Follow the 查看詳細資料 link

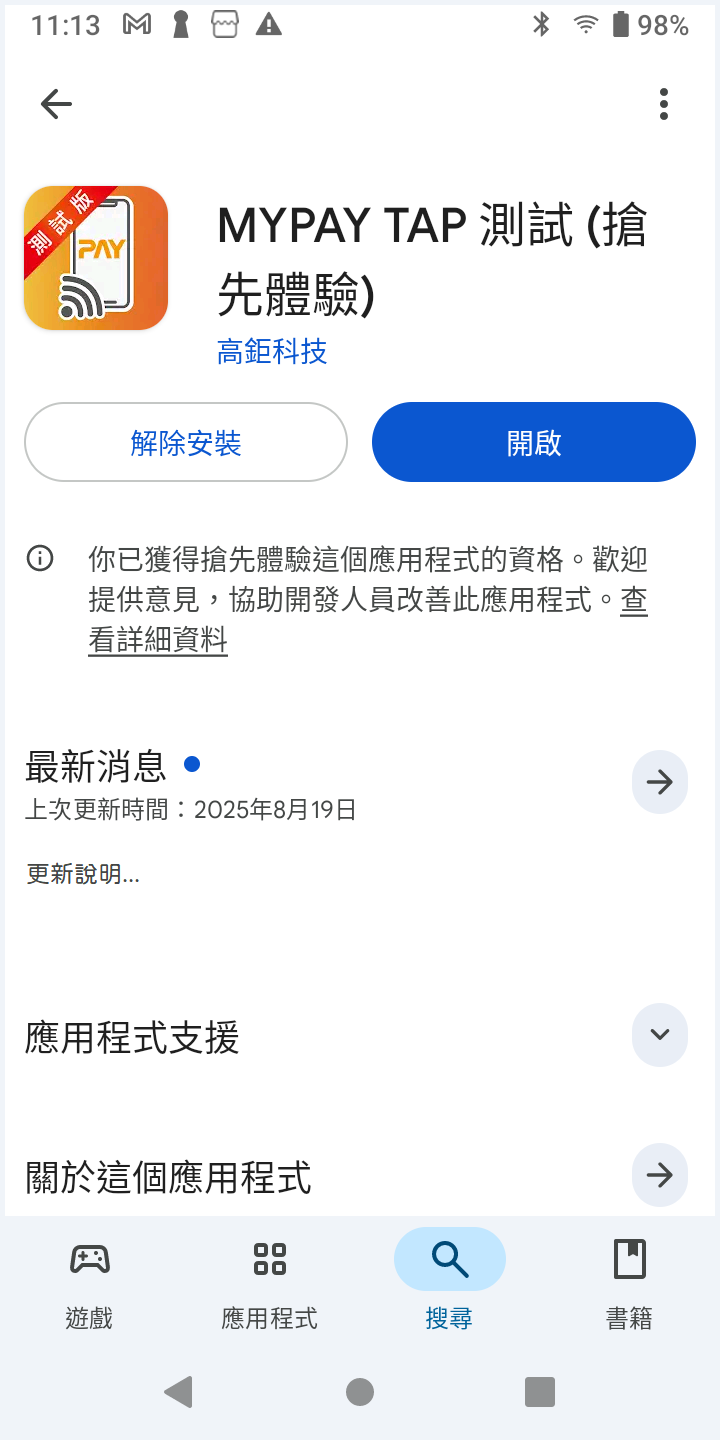pyautogui.click(x=158, y=639)
